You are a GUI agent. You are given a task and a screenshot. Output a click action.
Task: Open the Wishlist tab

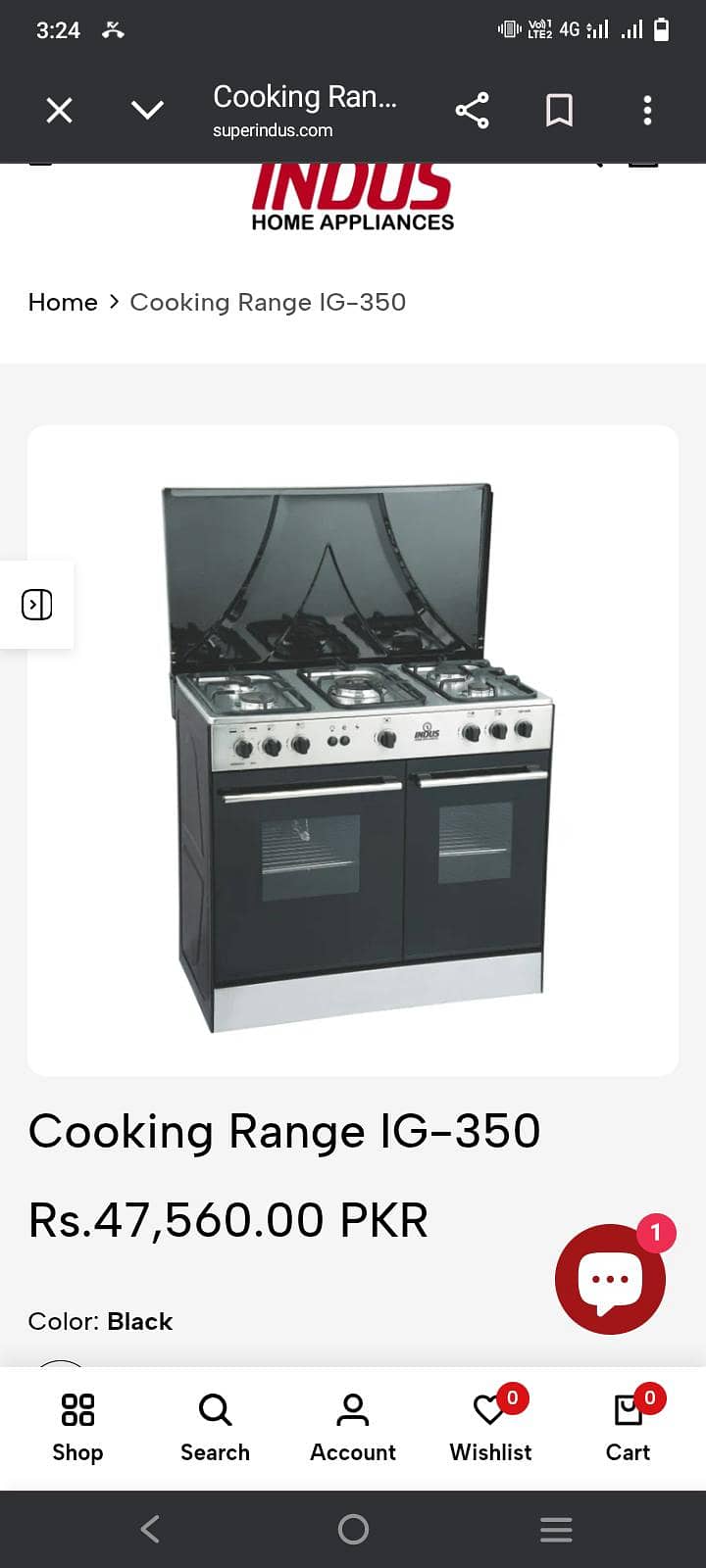click(x=490, y=1428)
